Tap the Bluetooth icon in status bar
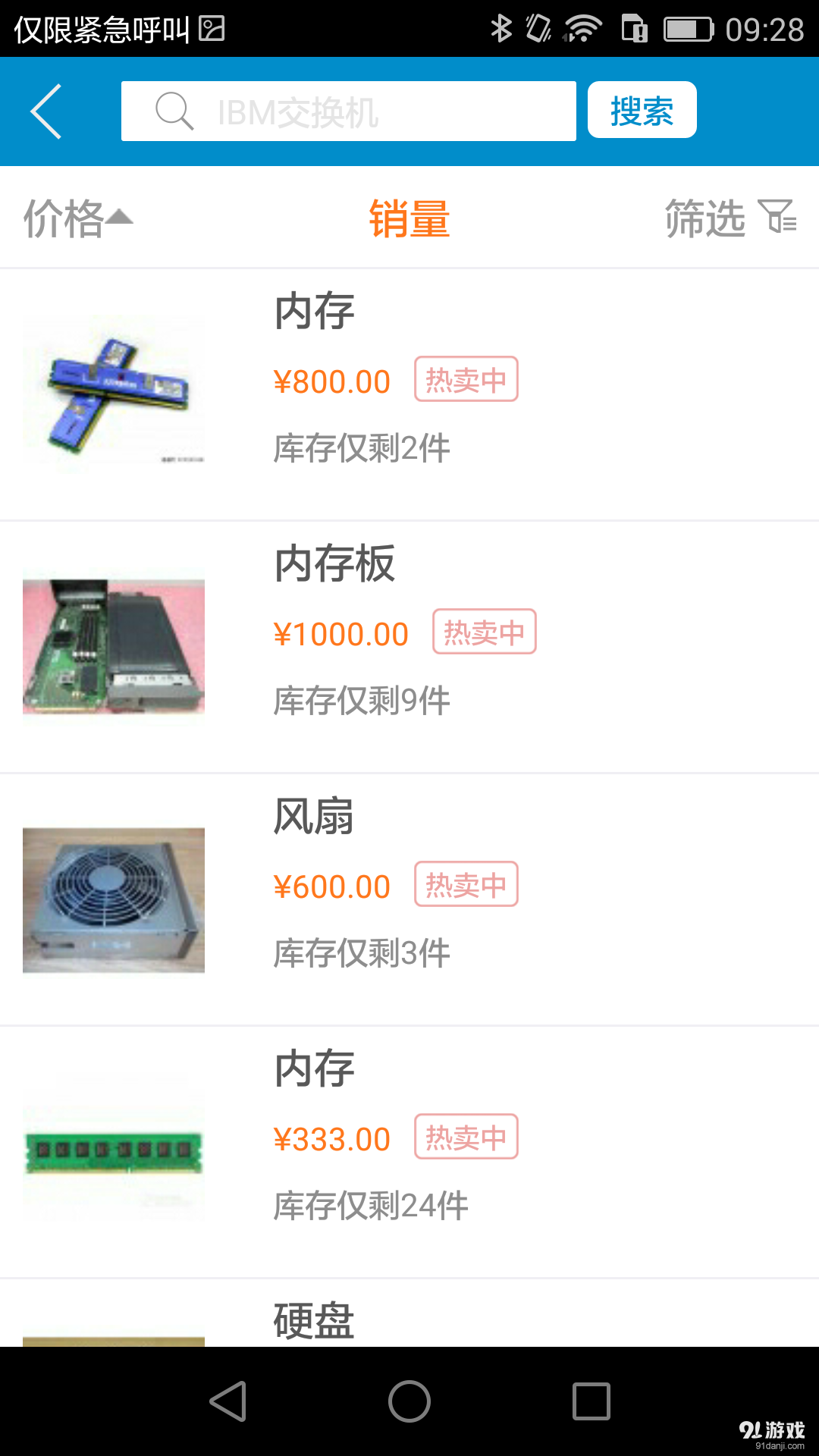The width and height of the screenshot is (819, 1456). pos(500,27)
